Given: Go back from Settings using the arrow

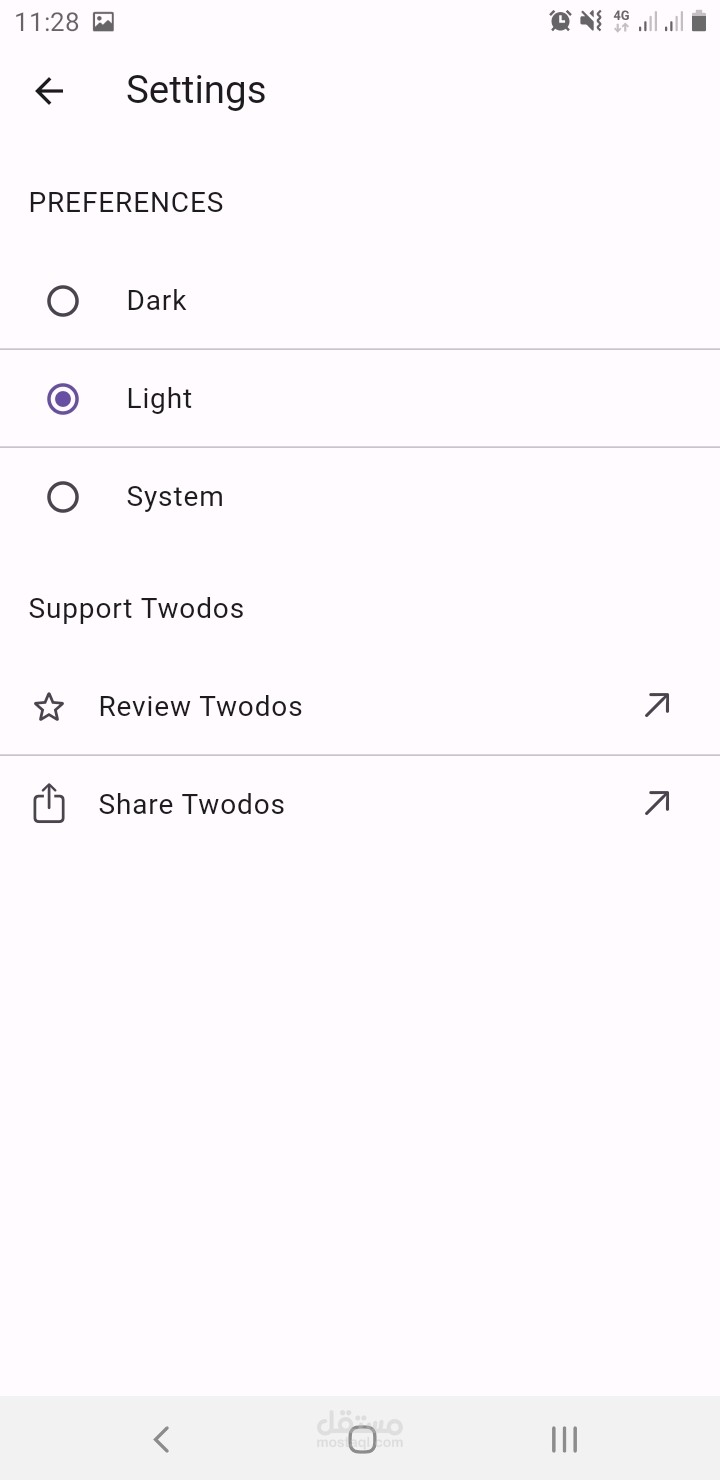Looking at the screenshot, I should click(49, 91).
